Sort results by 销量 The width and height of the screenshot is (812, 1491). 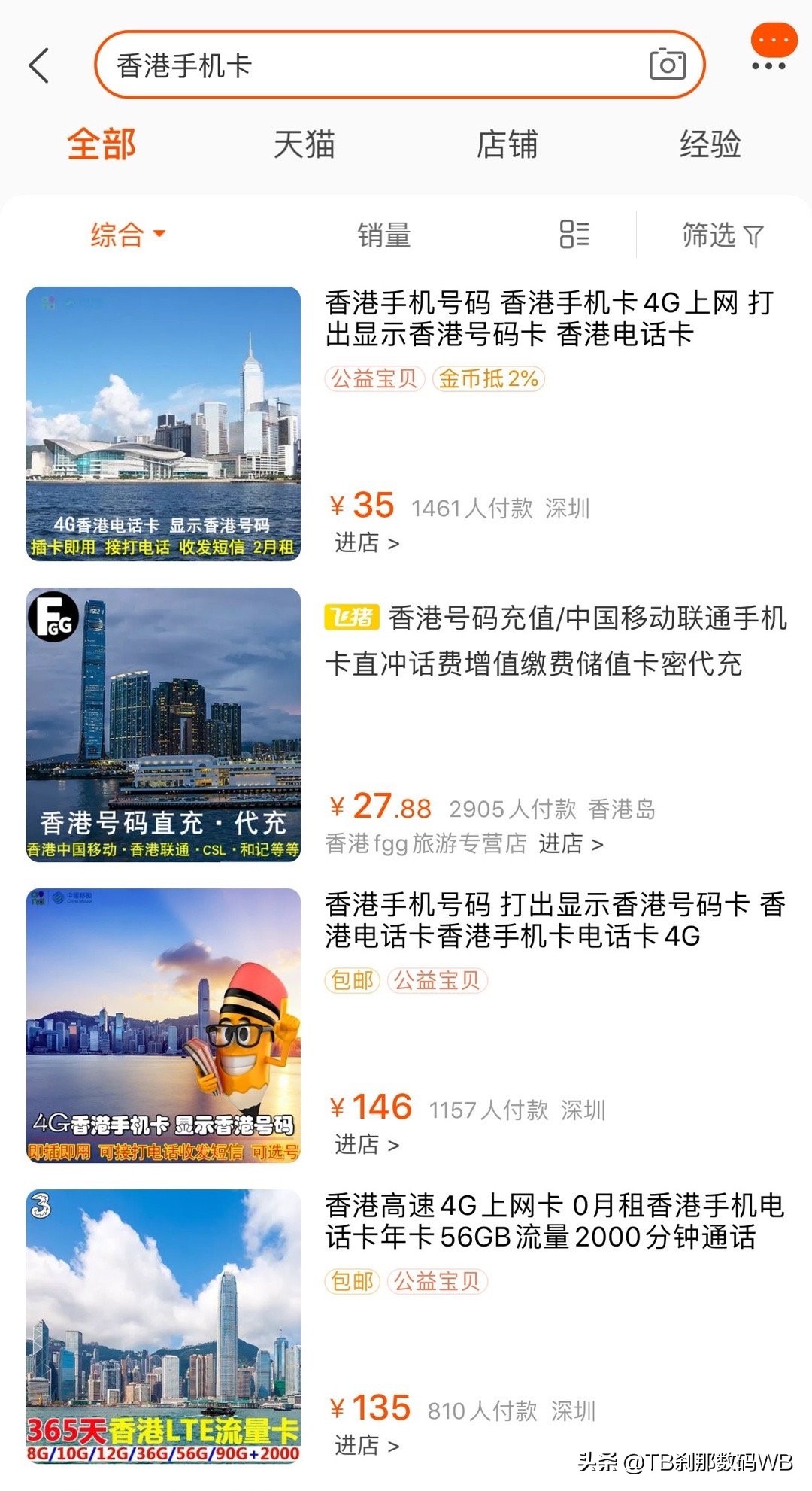click(383, 235)
